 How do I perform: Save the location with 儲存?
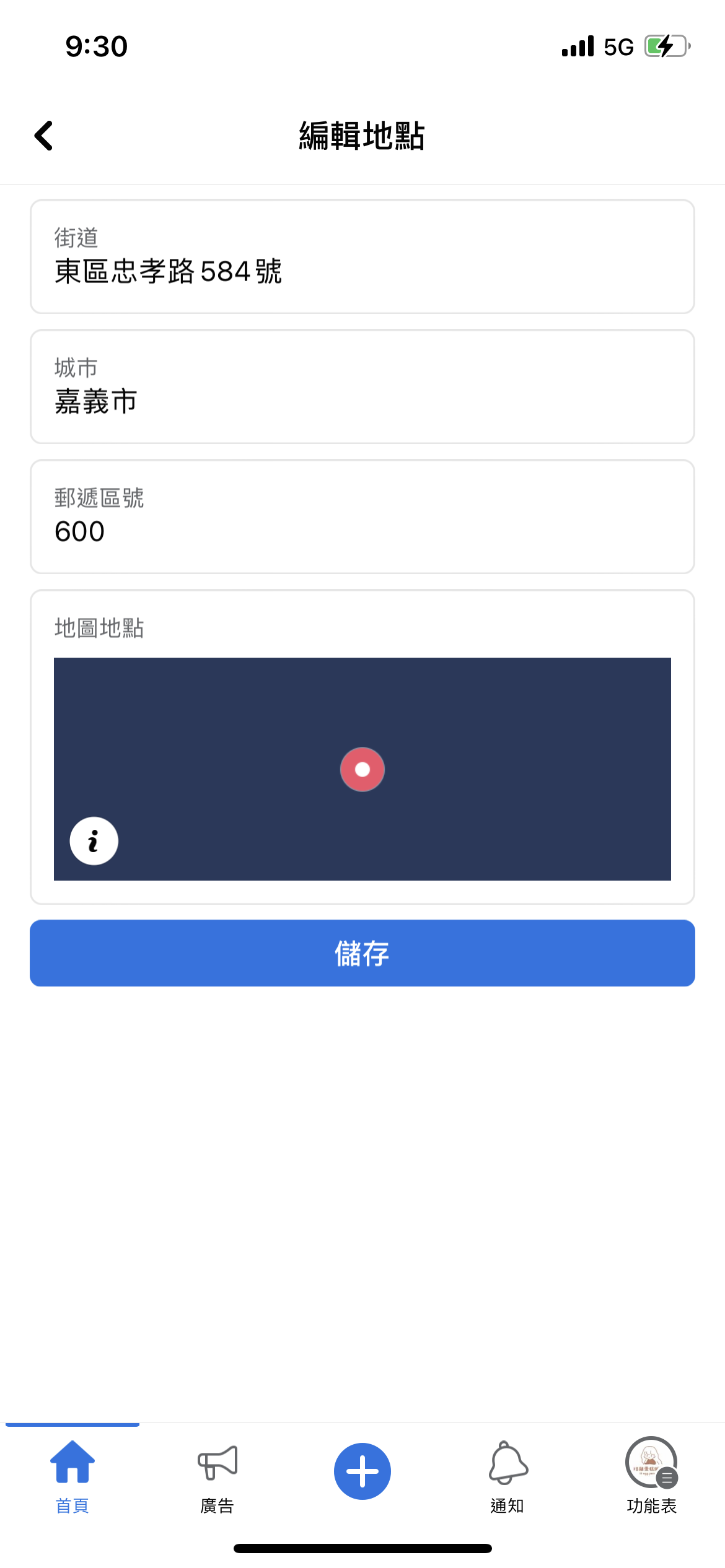point(362,953)
